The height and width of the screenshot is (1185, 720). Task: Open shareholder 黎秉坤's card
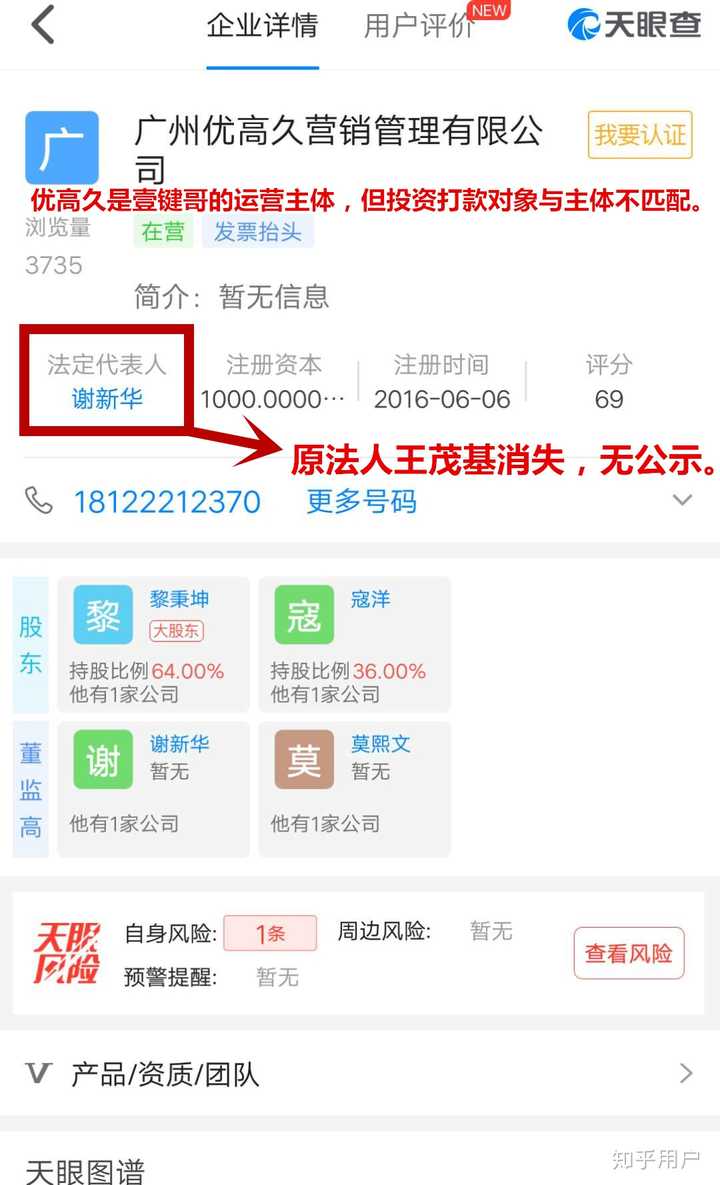153,643
